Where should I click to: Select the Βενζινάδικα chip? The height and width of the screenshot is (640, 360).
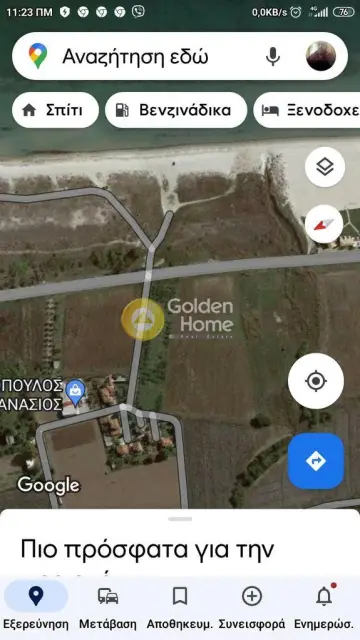[x=176, y=110]
